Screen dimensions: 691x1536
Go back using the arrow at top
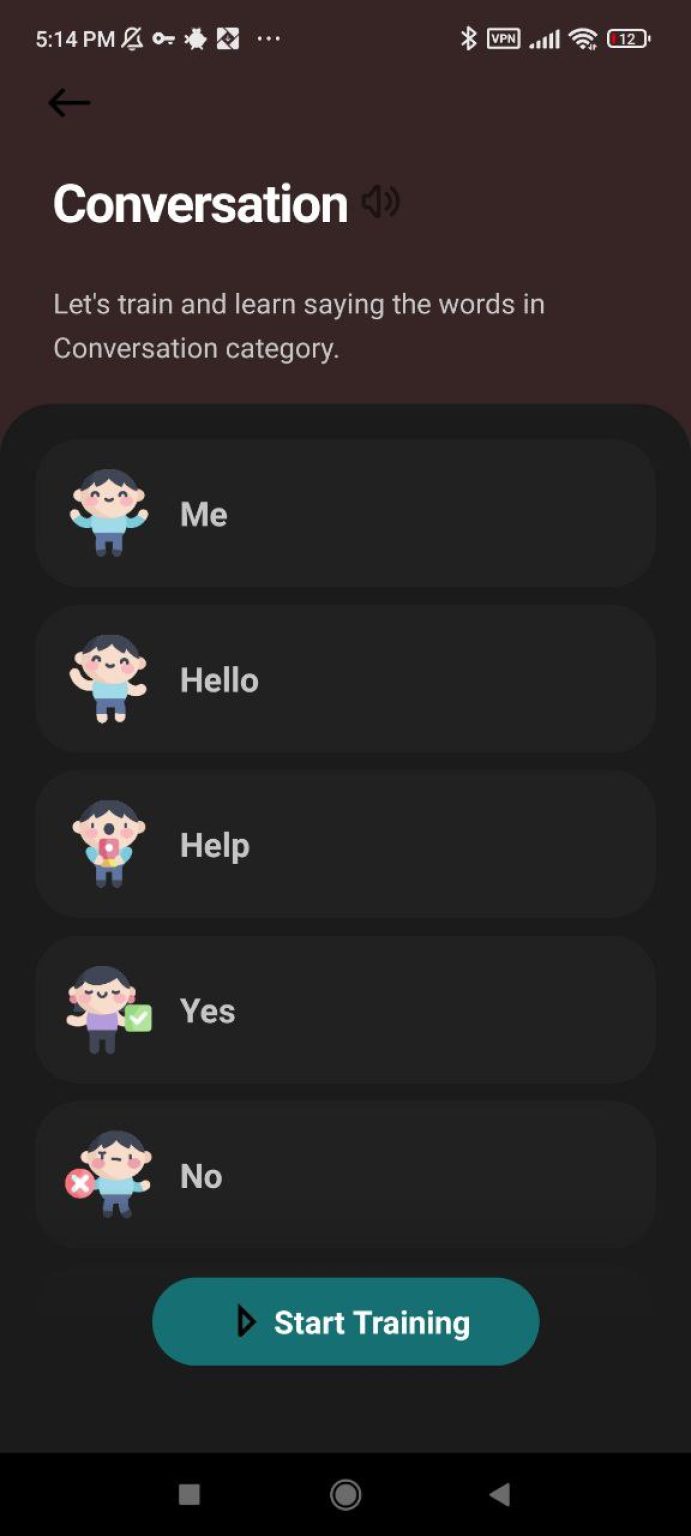pos(69,102)
